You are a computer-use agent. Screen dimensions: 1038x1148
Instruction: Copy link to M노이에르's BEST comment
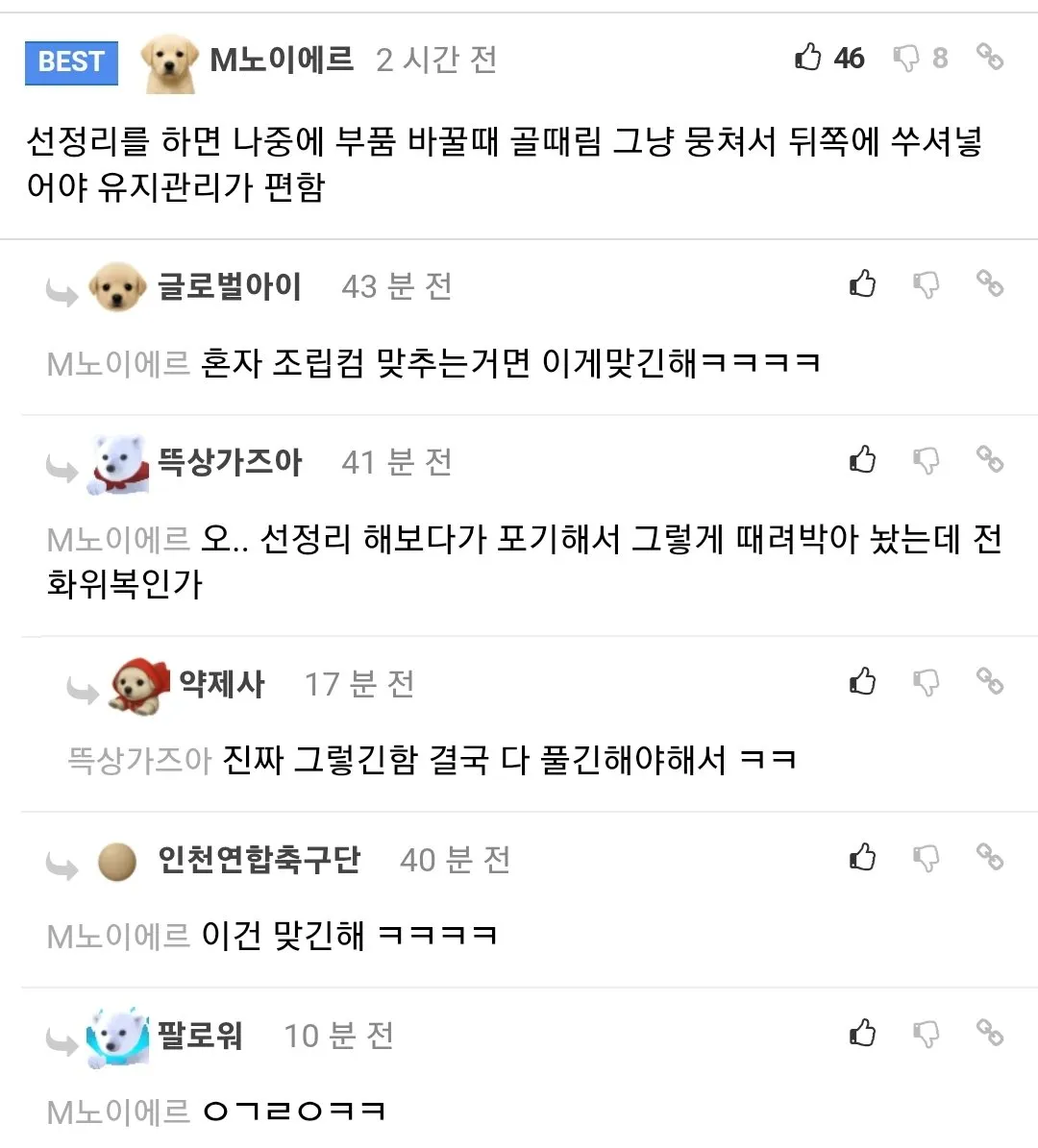(x=990, y=57)
